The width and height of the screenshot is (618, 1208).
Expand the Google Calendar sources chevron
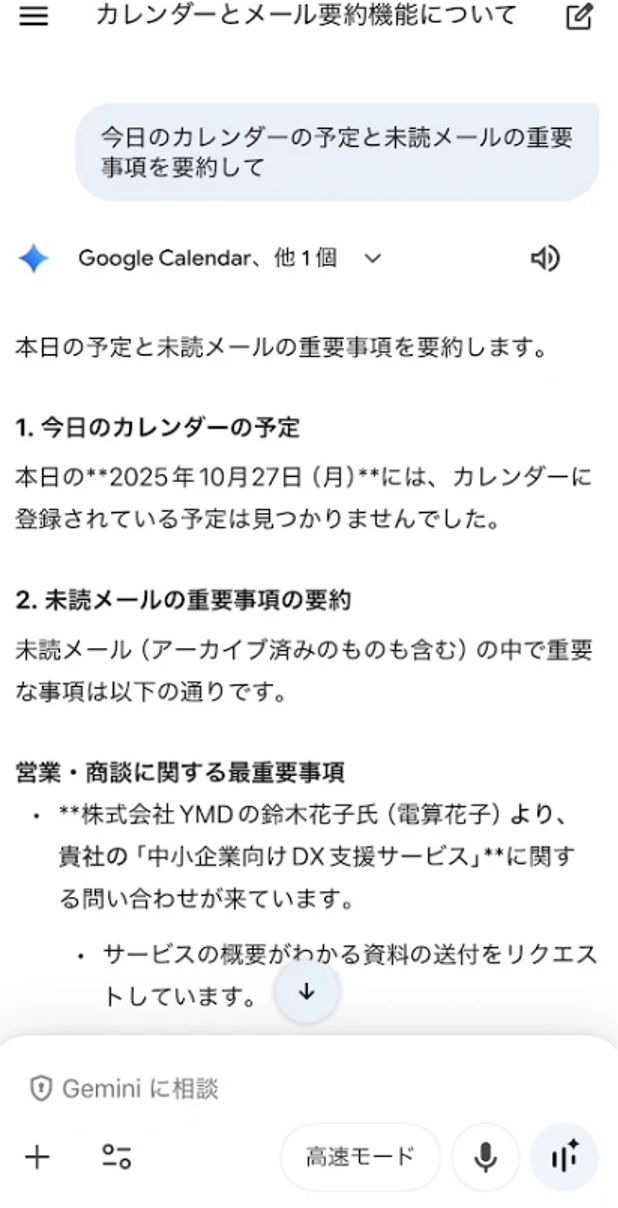pyautogui.click(x=373, y=259)
